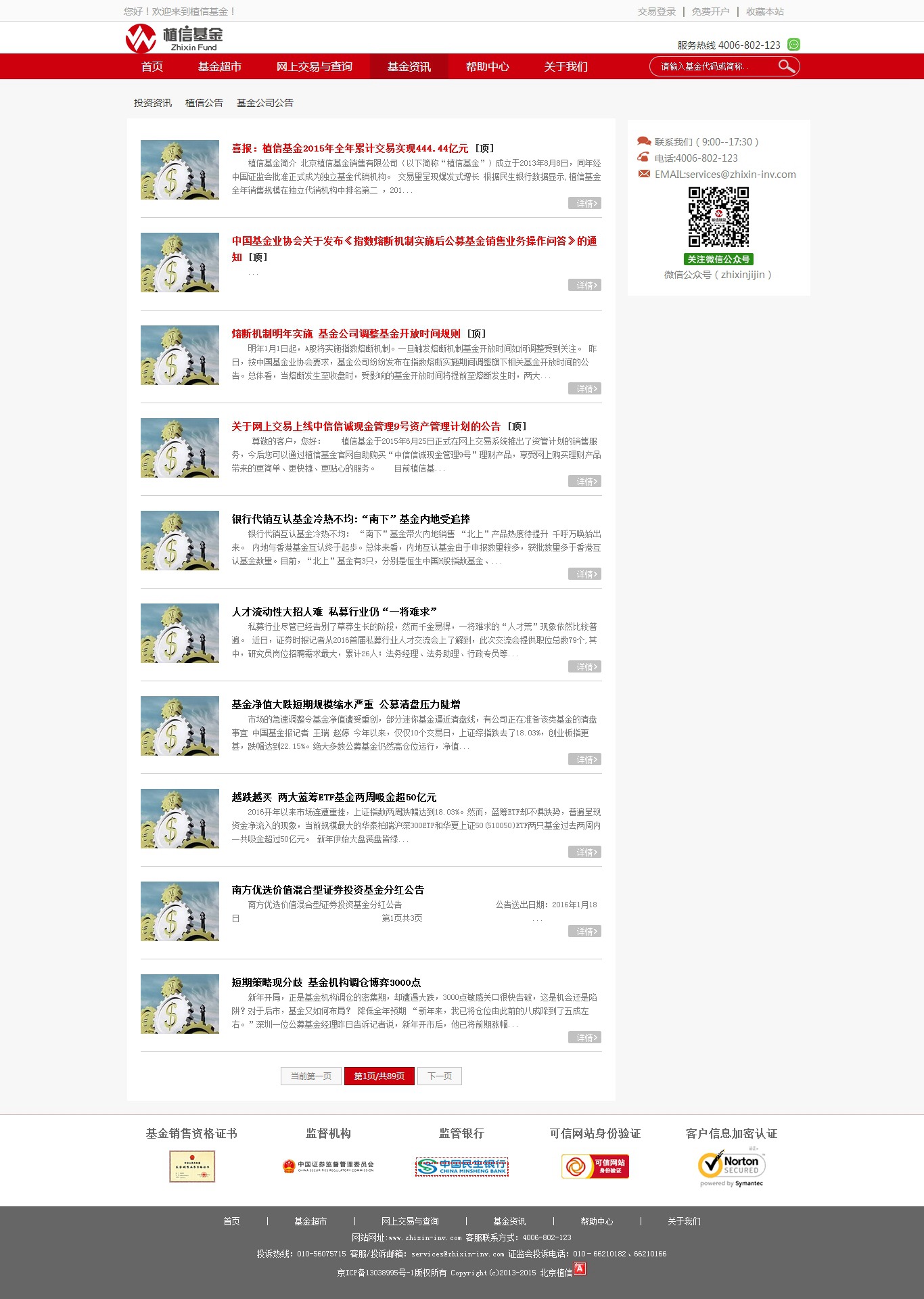Switch to the 投资资讯 sub-tab
This screenshot has width=924, height=1299.
pos(153,103)
